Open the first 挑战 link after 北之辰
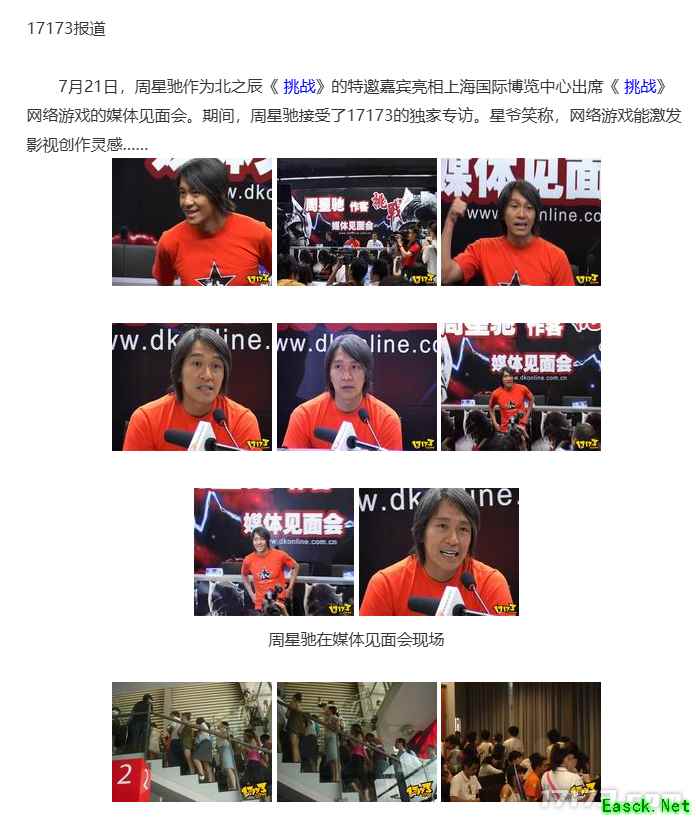The width and height of the screenshot is (696, 820). [x=299, y=87]
